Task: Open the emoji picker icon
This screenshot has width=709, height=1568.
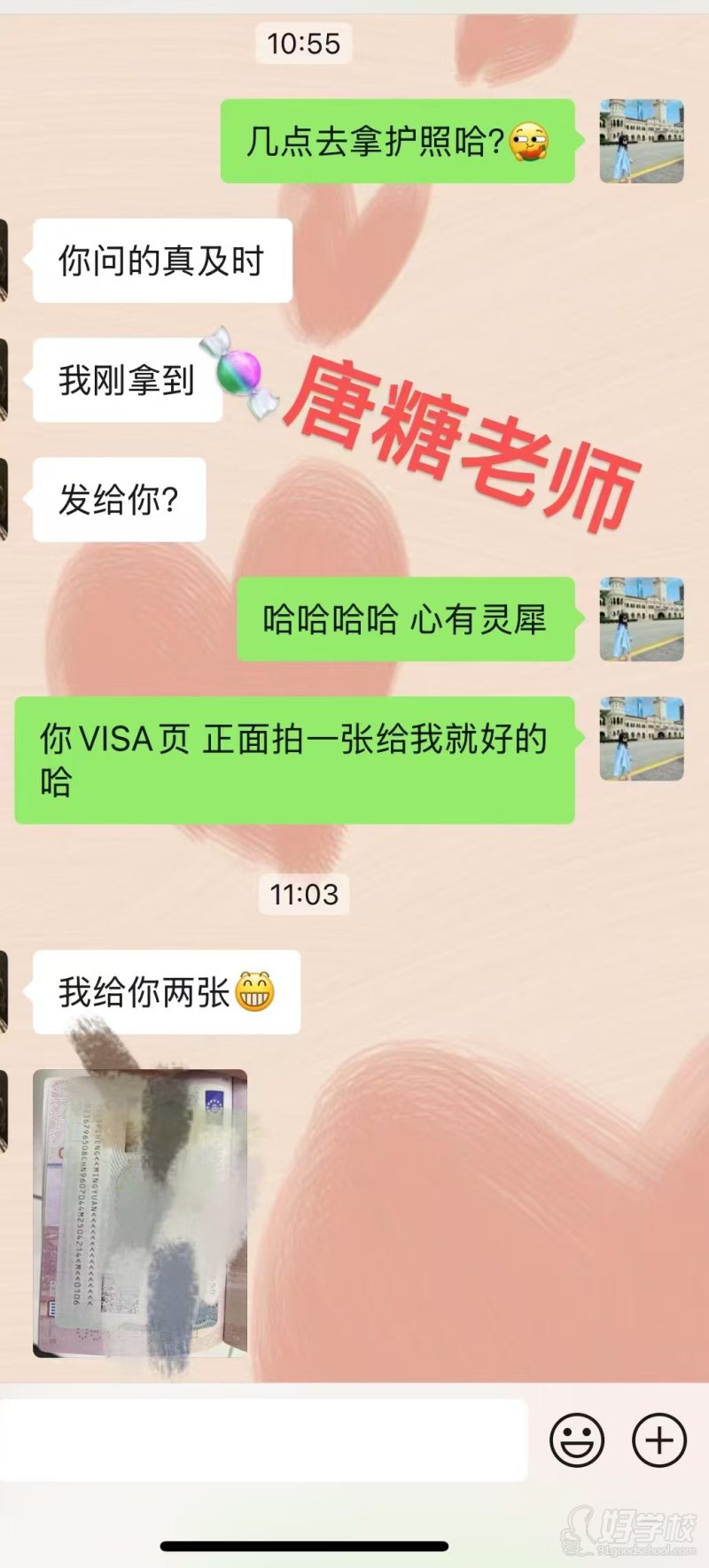Action: [x=577, y=1440]
